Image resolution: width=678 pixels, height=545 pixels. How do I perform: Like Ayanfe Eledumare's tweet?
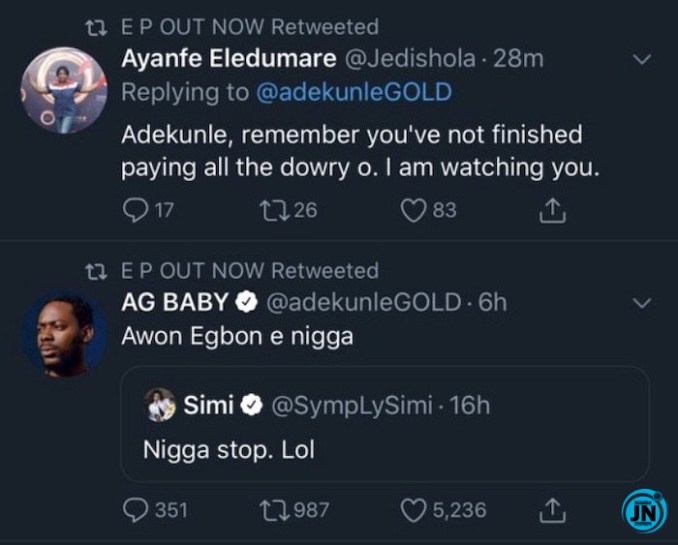[414, 211]
